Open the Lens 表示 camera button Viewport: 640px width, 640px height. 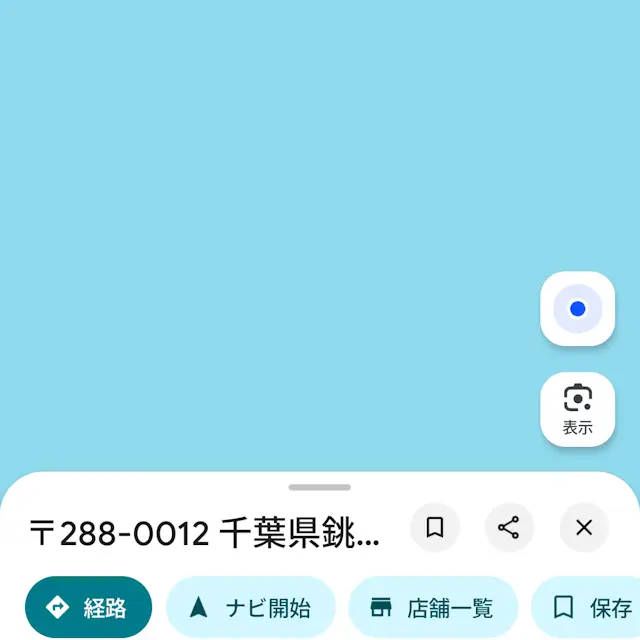(577, 409)
